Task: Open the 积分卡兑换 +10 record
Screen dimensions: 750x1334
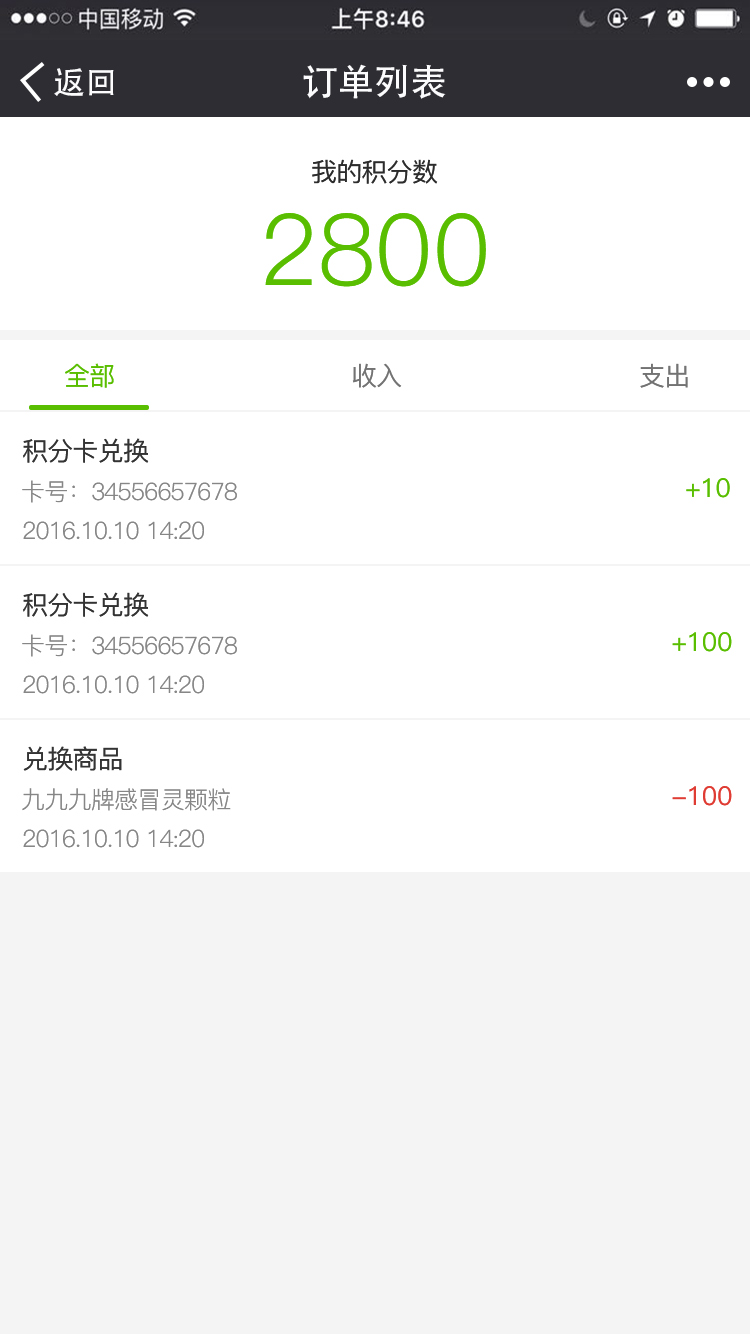Action: (375, 489)
